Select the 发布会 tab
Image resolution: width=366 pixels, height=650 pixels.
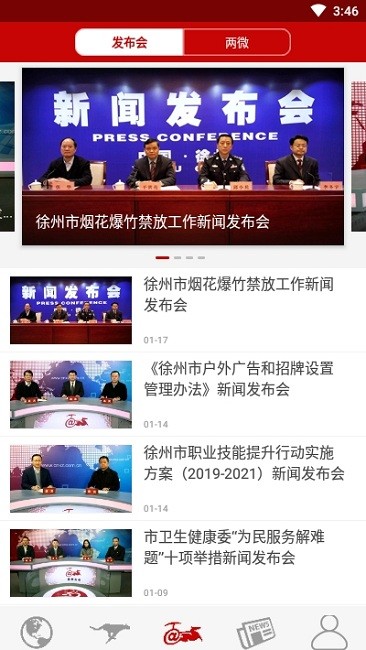pyautogui.click(x=129, y=42)
